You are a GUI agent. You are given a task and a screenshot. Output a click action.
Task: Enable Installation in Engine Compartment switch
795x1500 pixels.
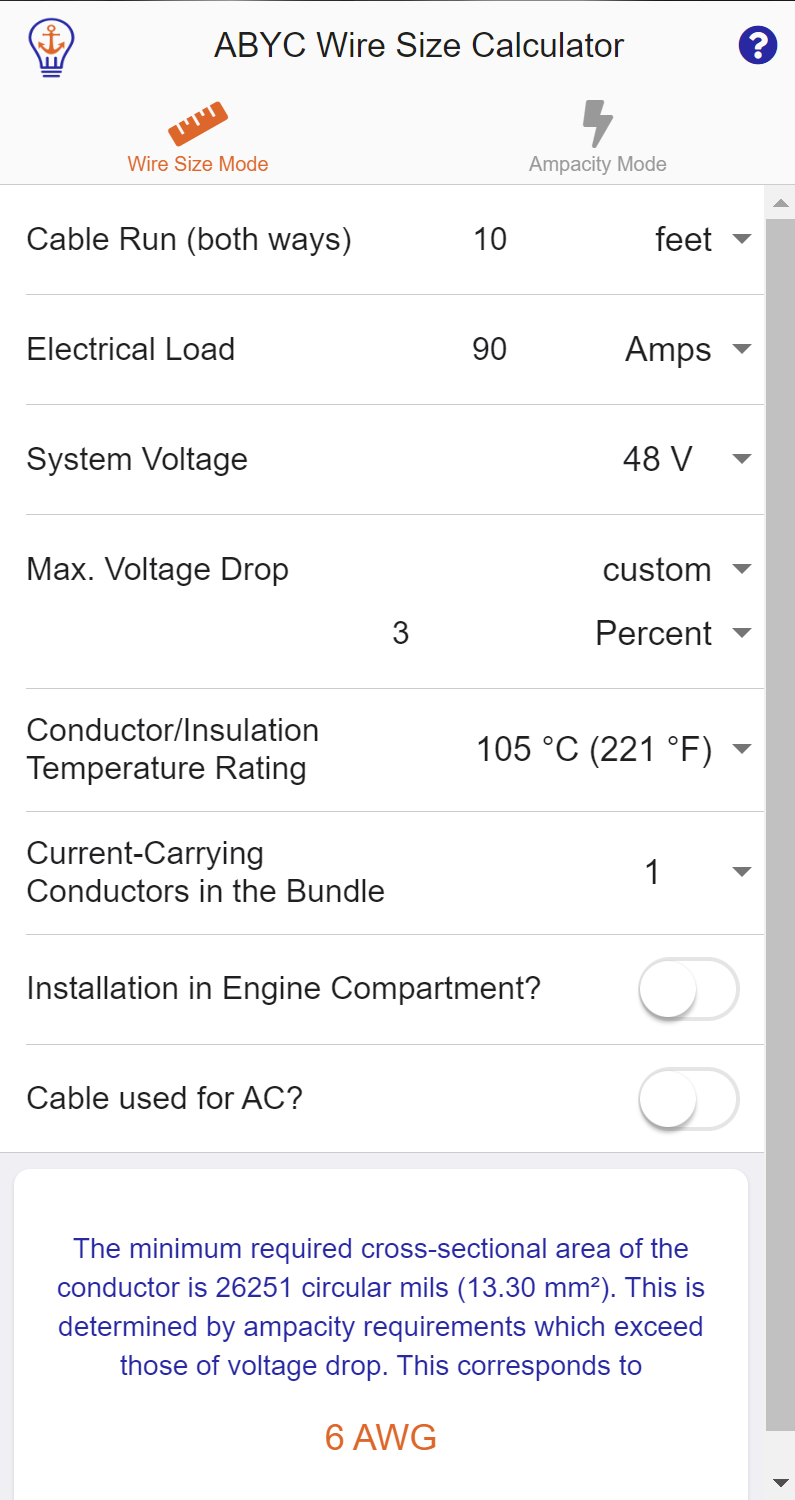[688, 990]
